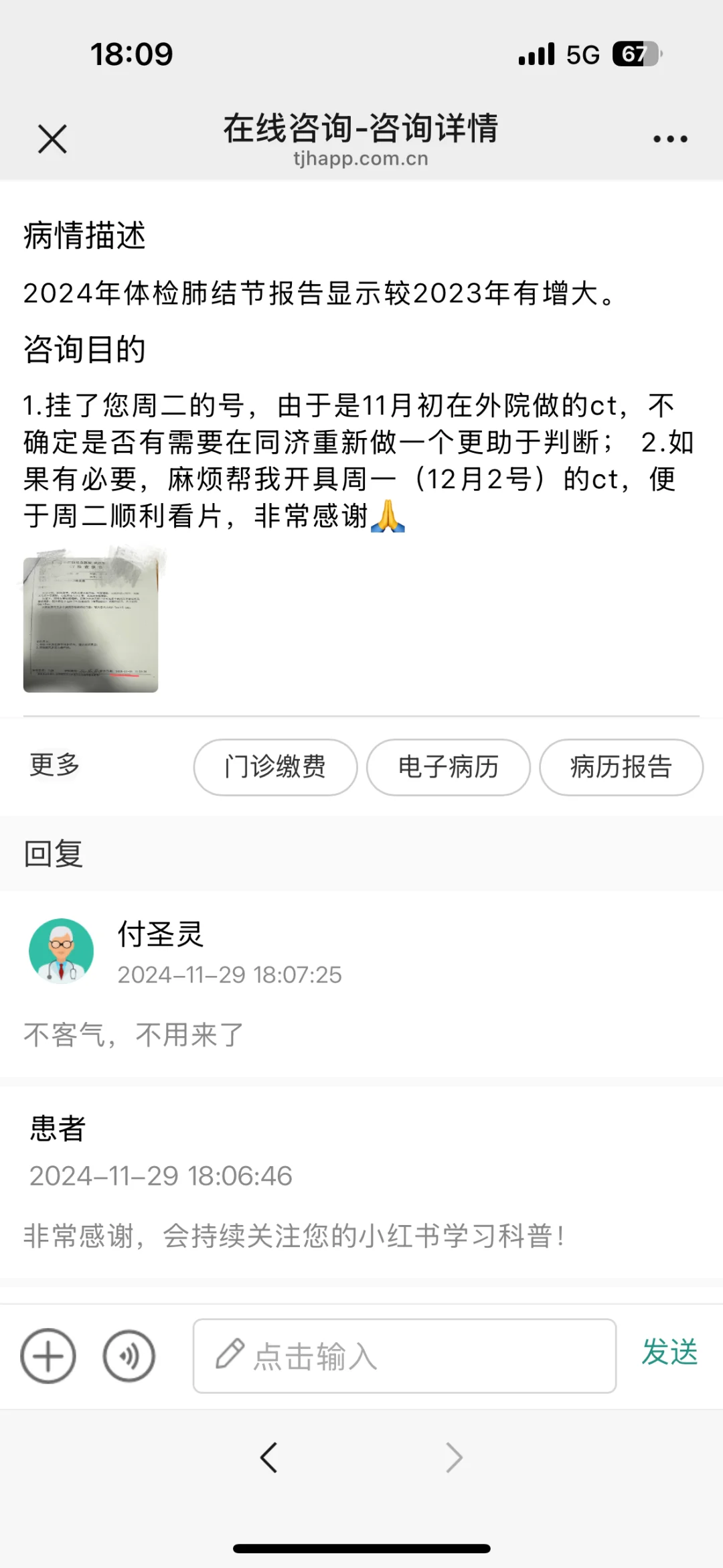Go back with the browser back arrow
Image resolution: width=723 pixels, height=1568 pixels.
click(269, 1457)
